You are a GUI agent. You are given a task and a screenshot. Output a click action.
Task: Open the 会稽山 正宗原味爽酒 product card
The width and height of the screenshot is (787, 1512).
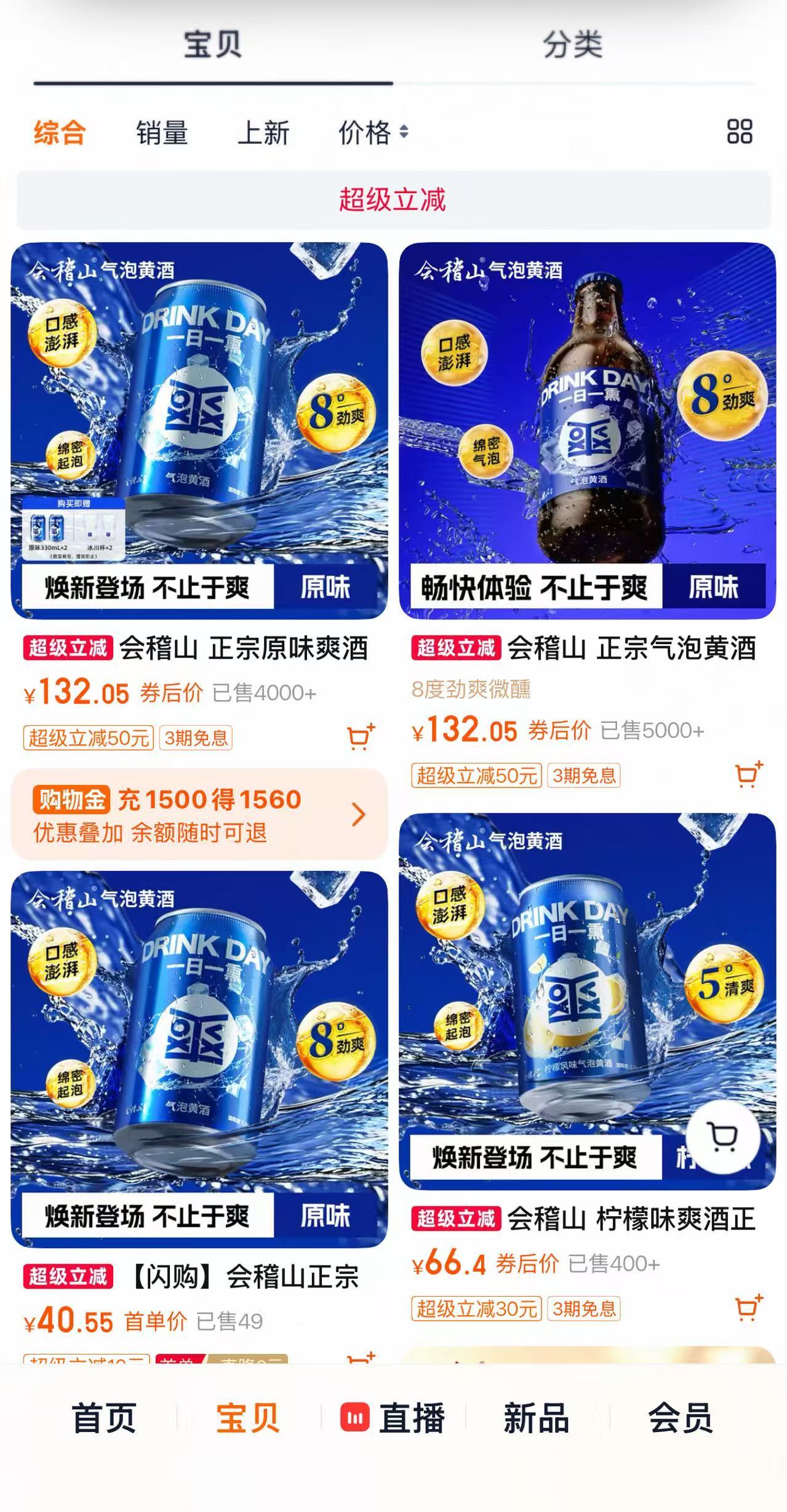pos(199,431)
